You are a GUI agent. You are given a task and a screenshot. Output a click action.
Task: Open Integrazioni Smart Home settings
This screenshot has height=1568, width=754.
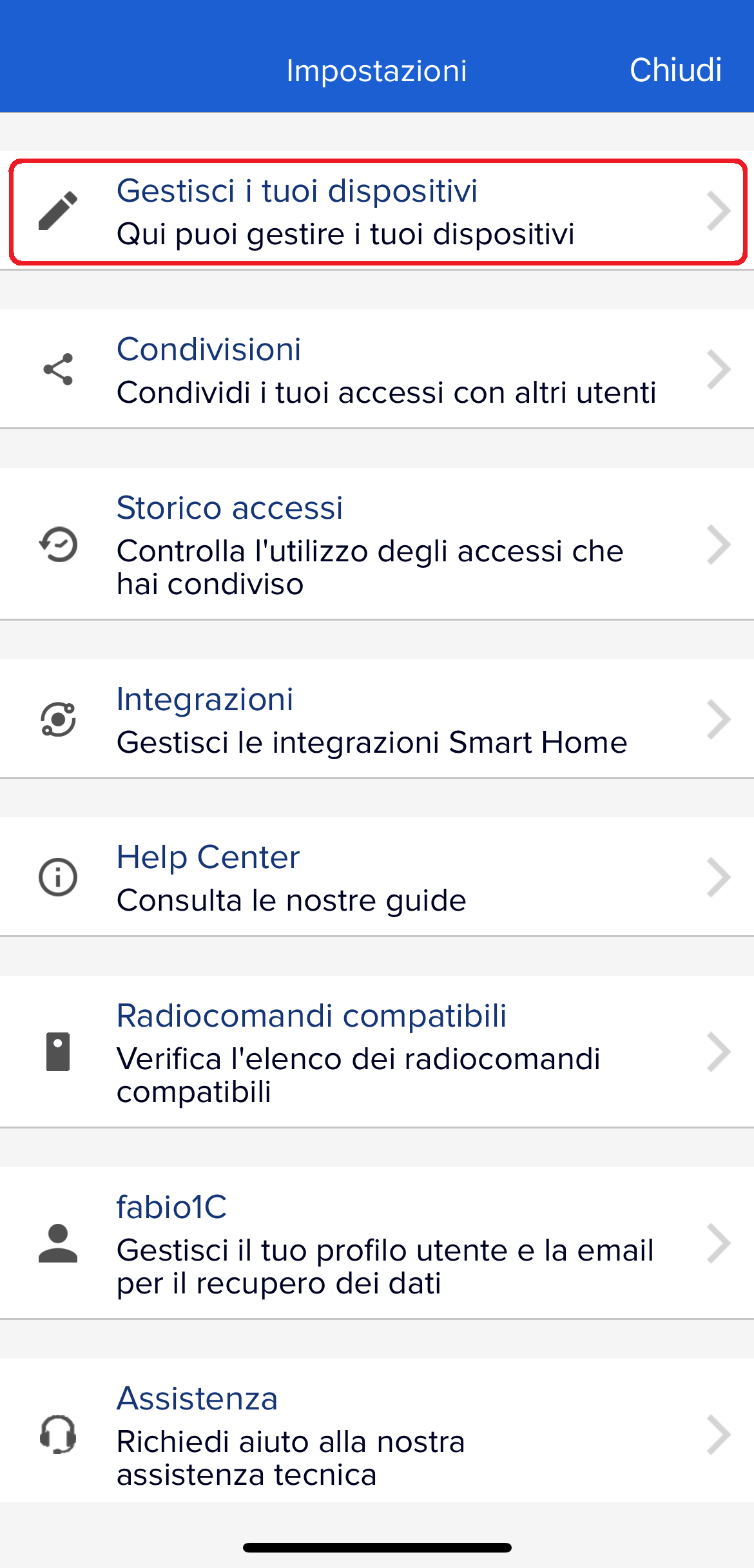[x=377, y=719]
